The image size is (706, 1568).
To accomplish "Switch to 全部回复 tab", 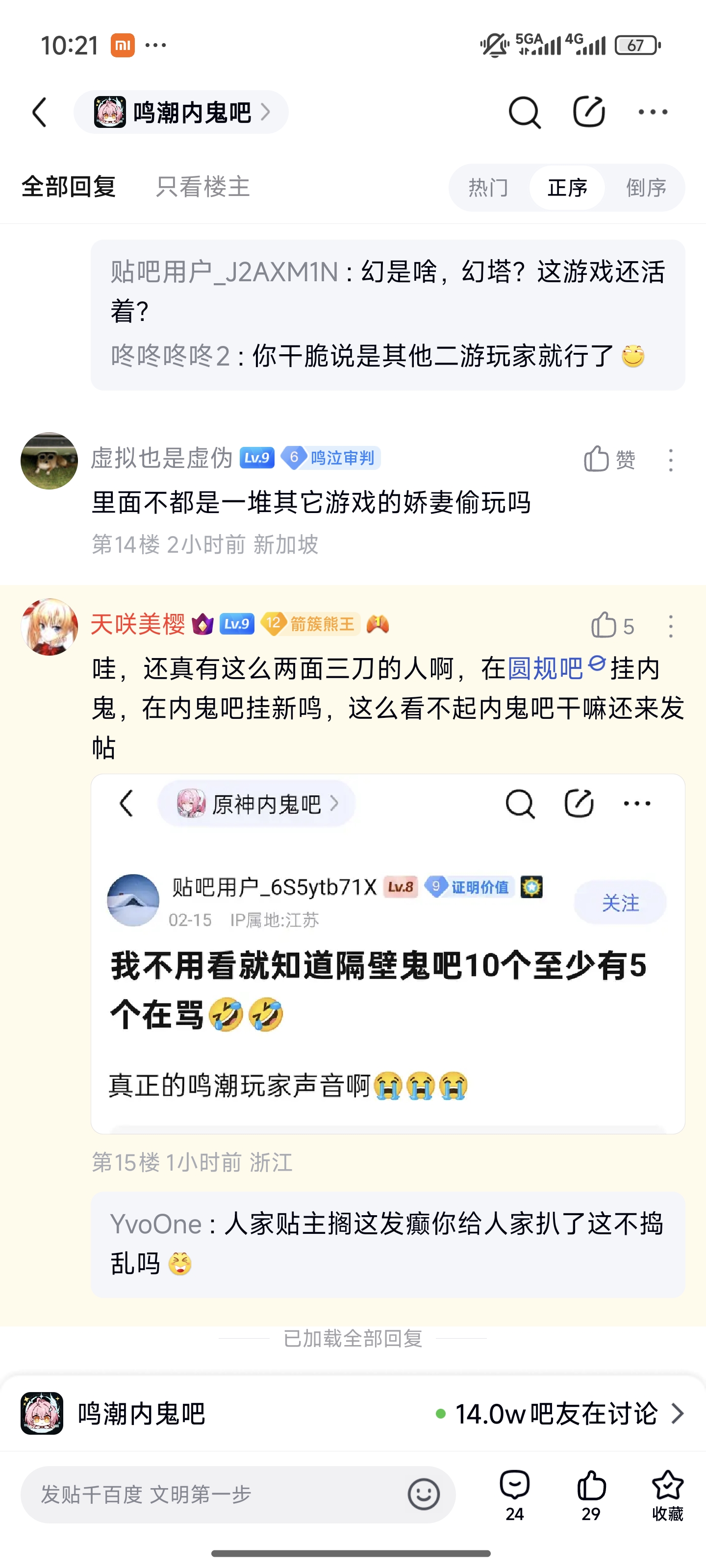I will pos(69,187).
